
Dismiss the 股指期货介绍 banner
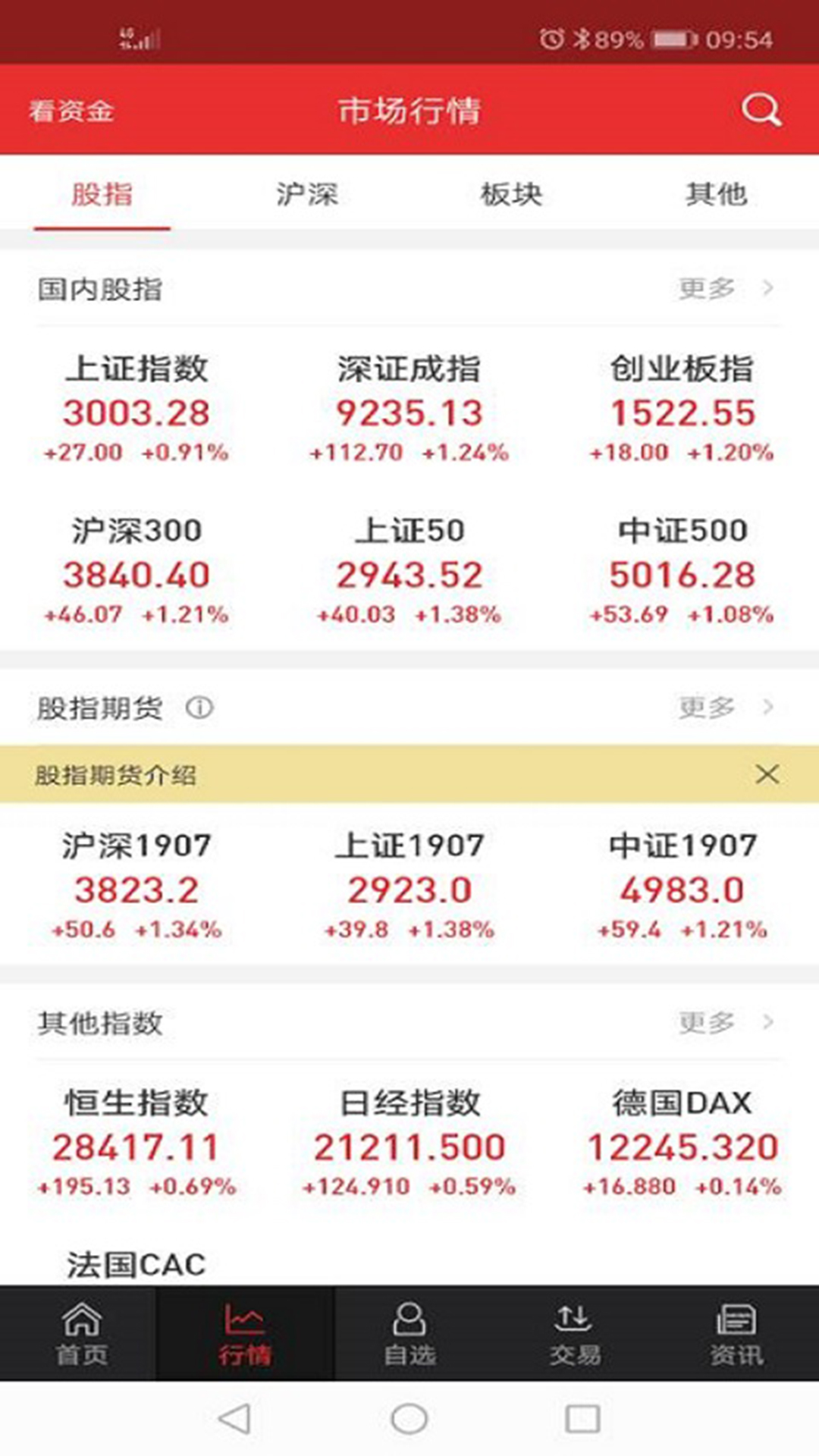click(x=769, y=775)
